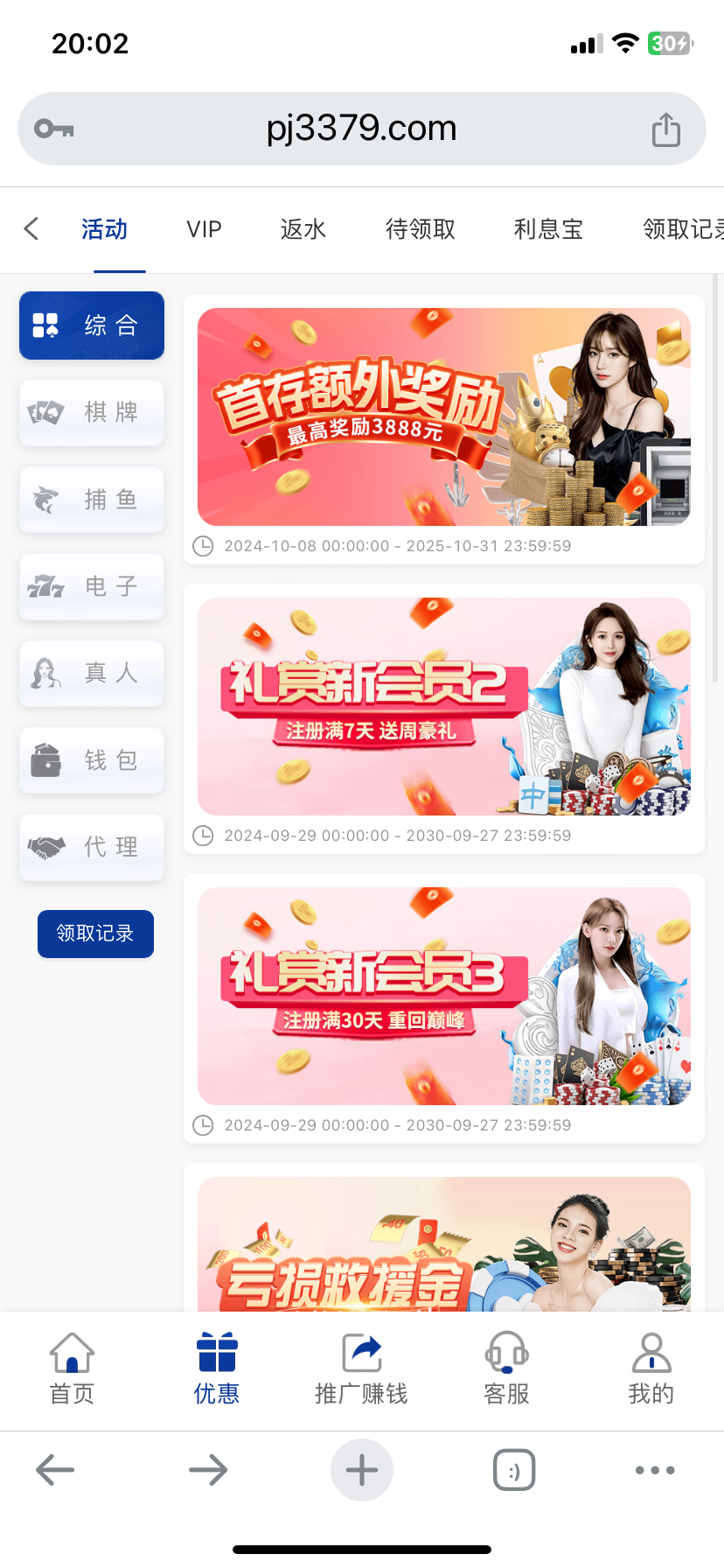Open the 首存额外奖励 promotion banner
Screen dimensions: 724x1568
pyautogui.click(x=444, y=417)
